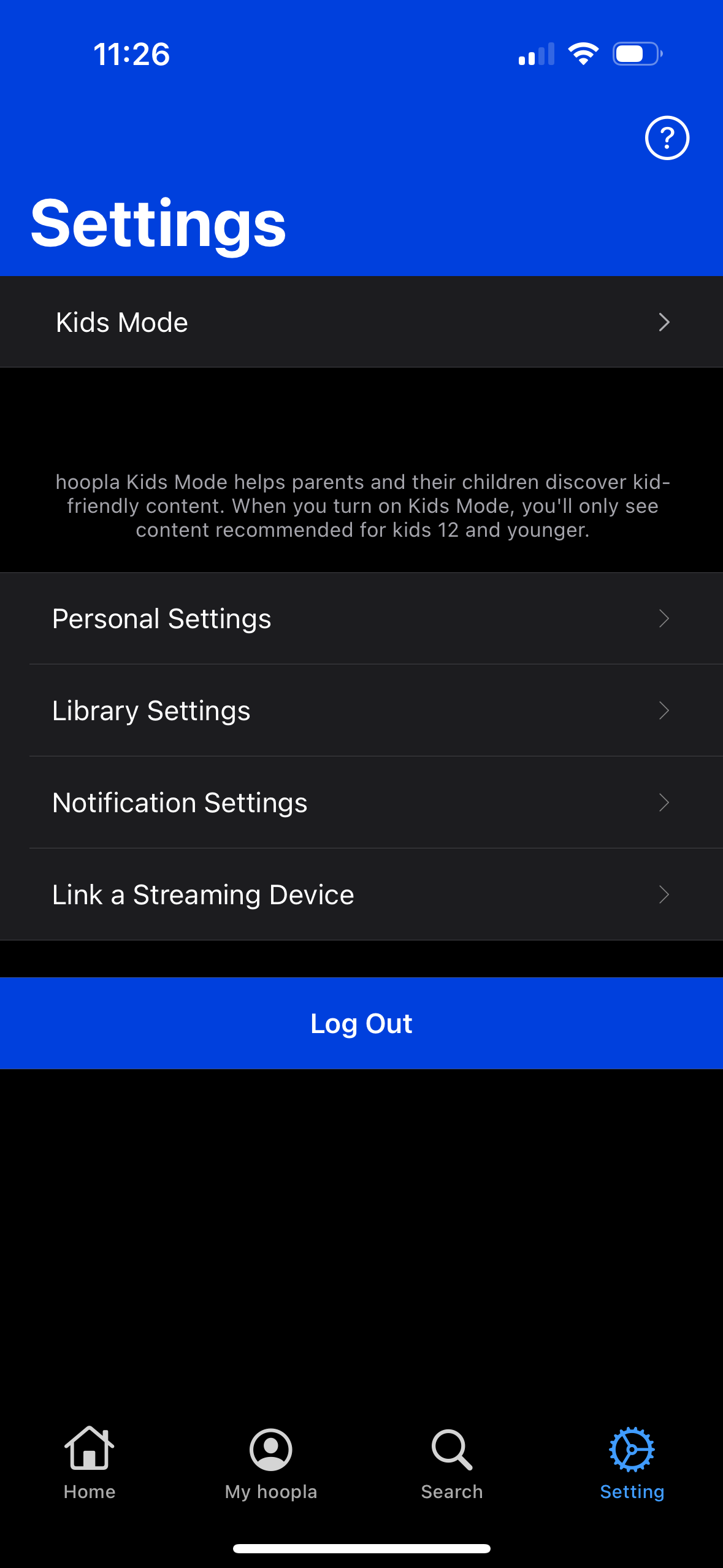Tap the clock showing 11:26
This screenshot has width=723, height=1568.
tap(132, 54)
